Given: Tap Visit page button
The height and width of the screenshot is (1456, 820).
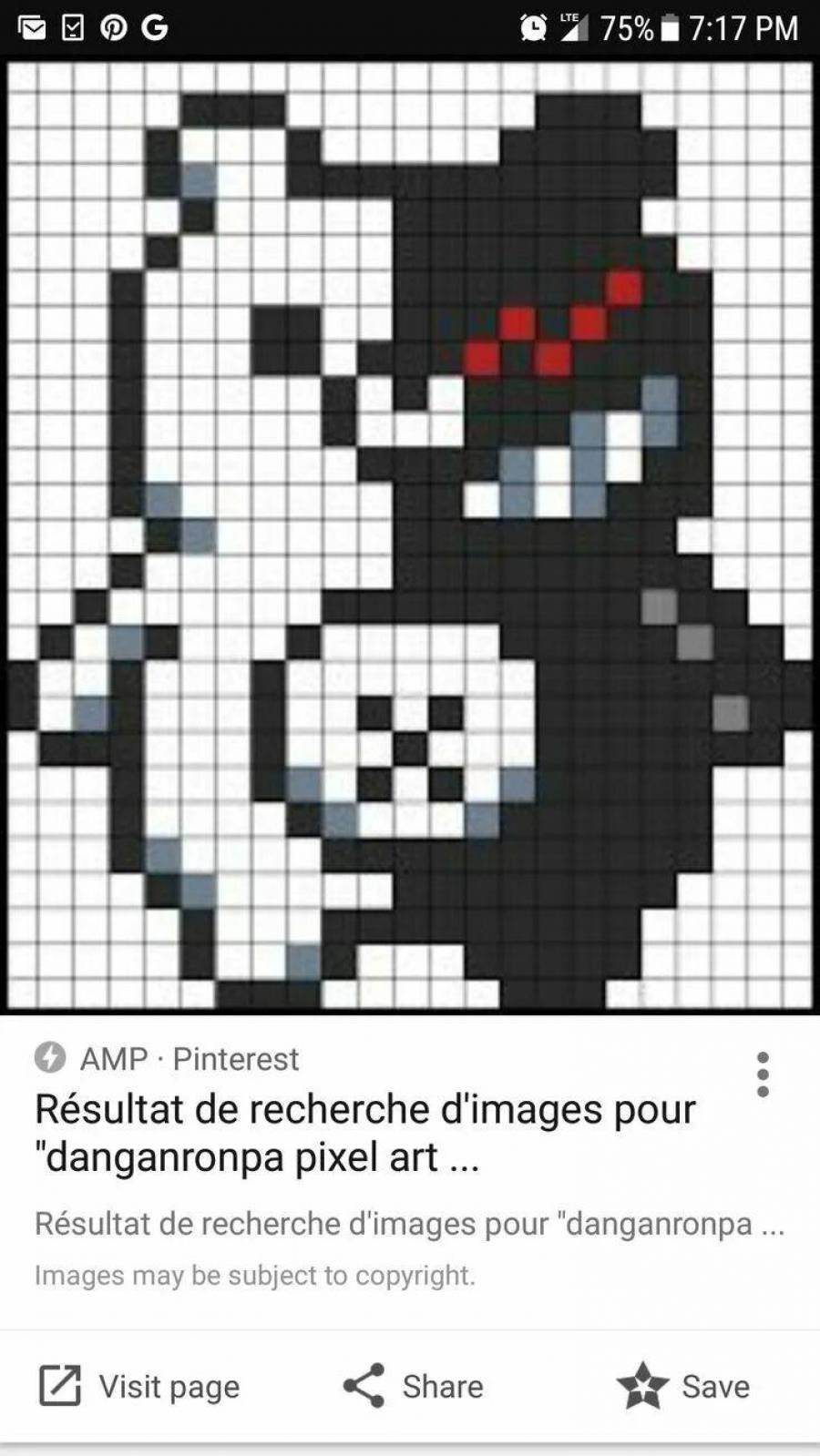Looking at the screenshot, I should tap(139, 1386).
